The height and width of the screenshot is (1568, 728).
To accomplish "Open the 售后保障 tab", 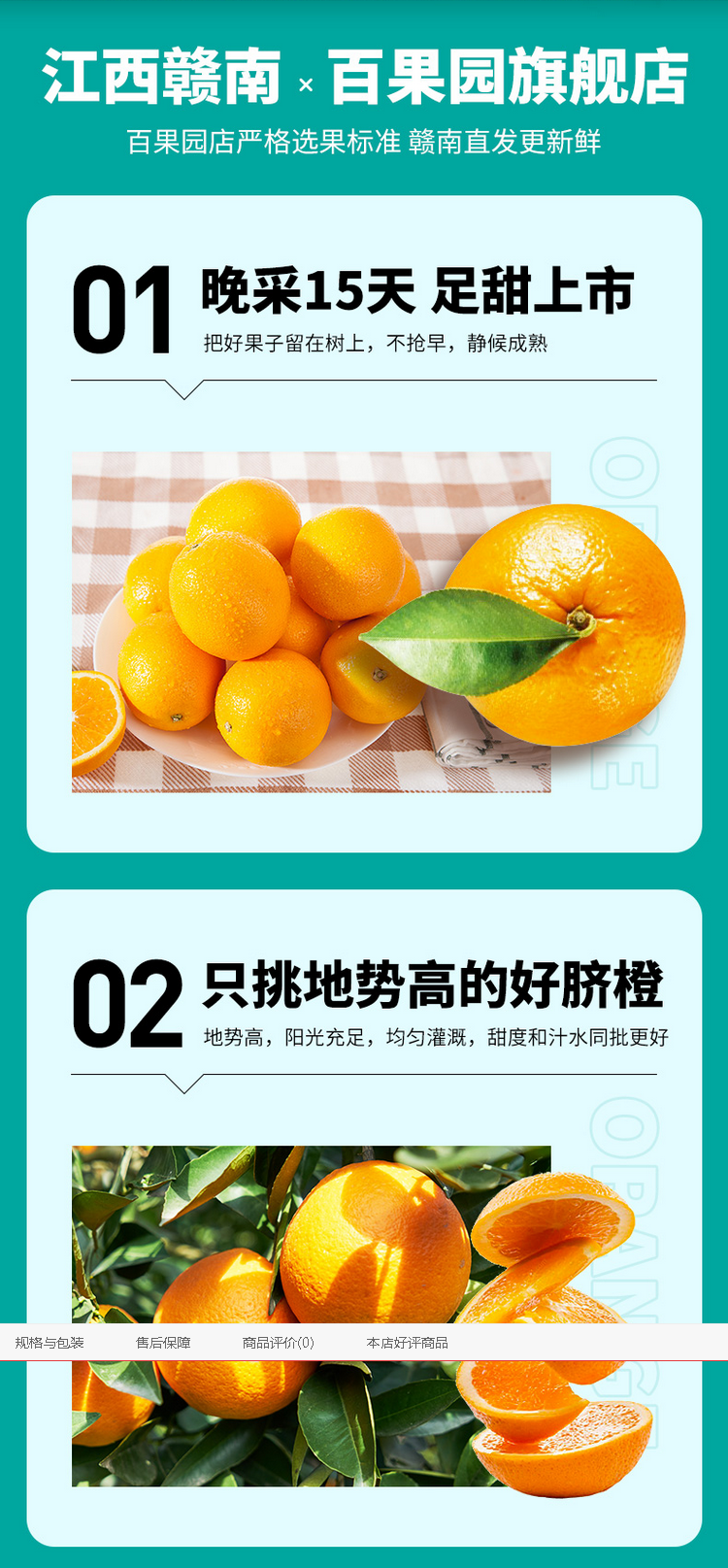I will (x=163, y=1343).
